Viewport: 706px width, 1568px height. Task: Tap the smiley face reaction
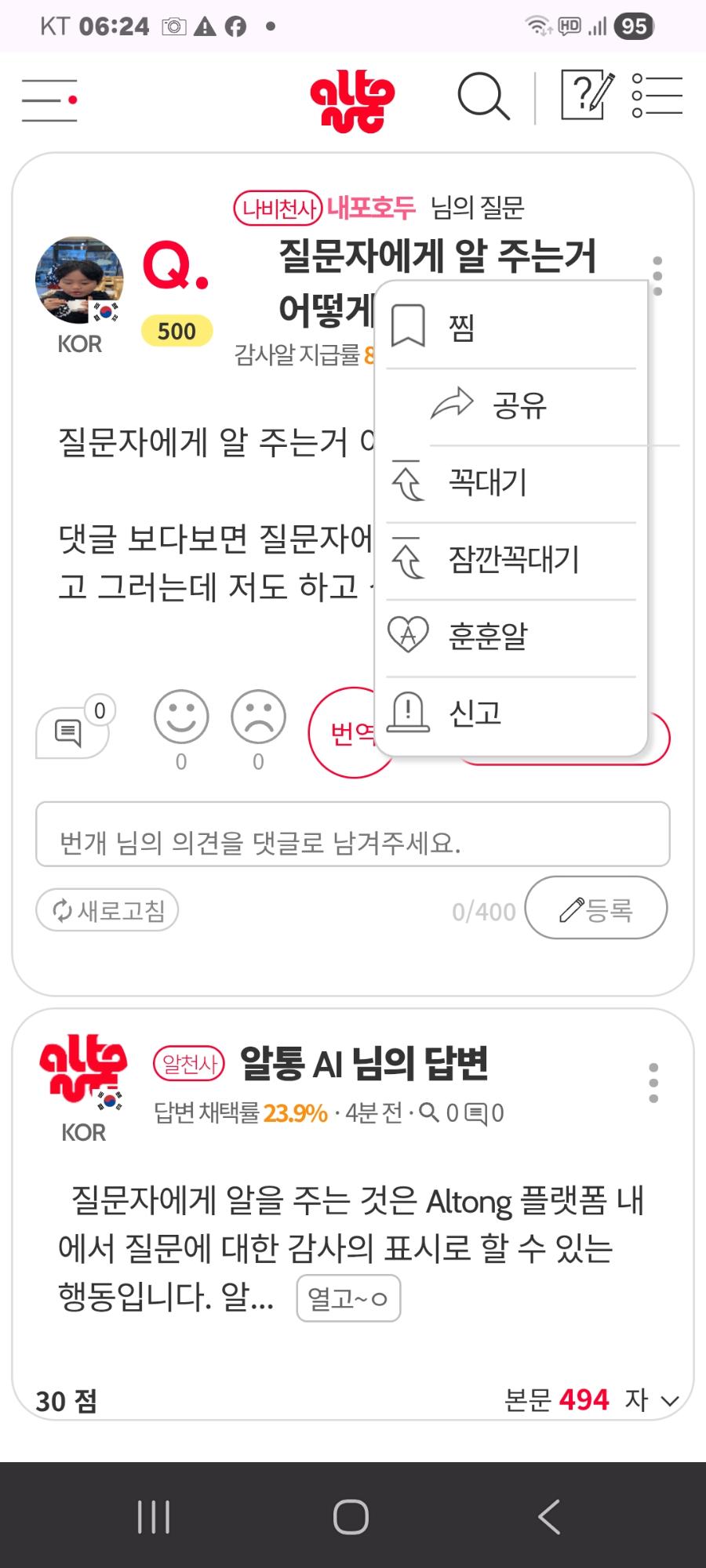point(181,718)
